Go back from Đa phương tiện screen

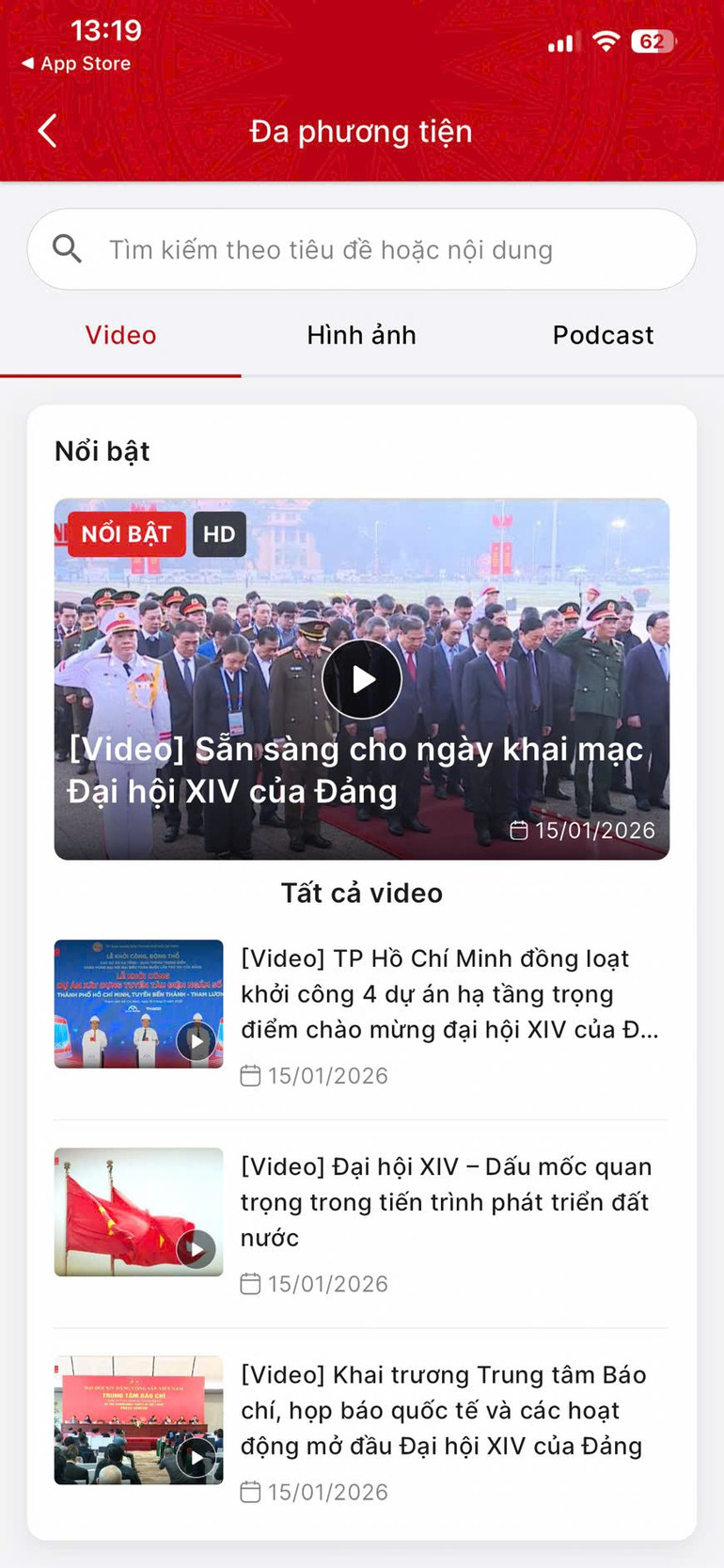[48, 131]
